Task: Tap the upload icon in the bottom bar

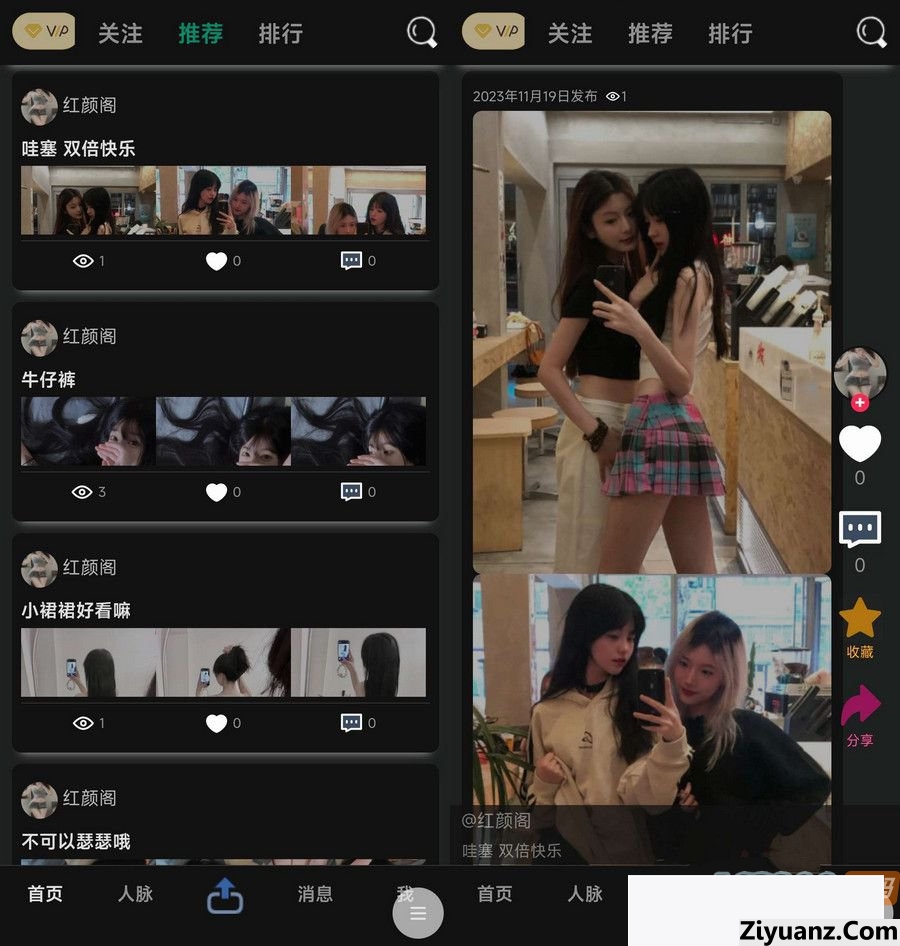Action: tap(225, 895)
